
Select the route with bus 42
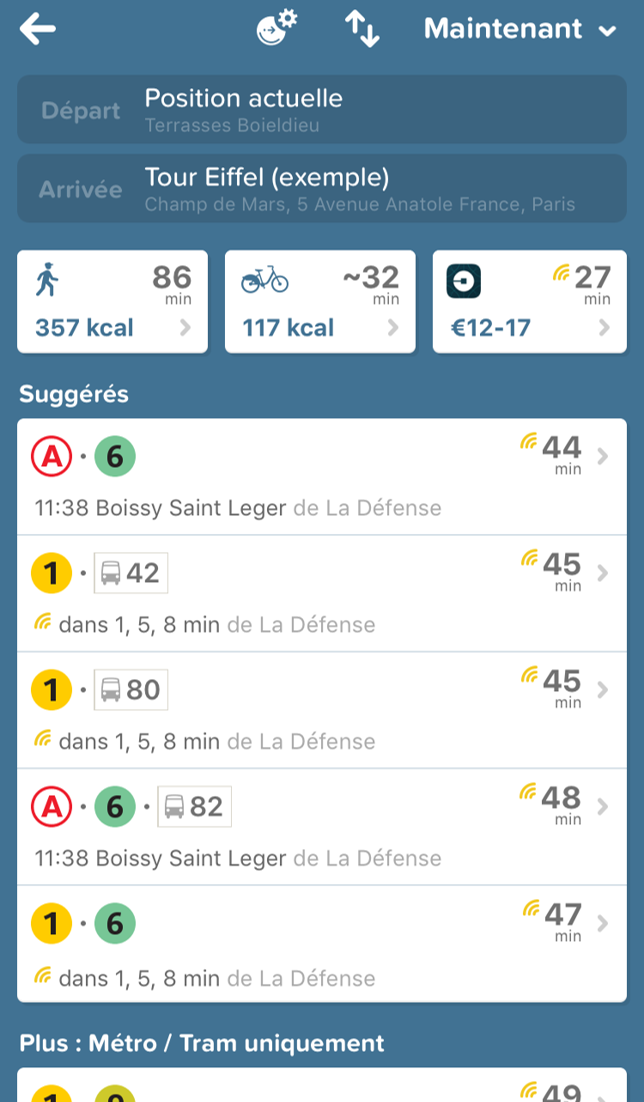coord(322,593)
